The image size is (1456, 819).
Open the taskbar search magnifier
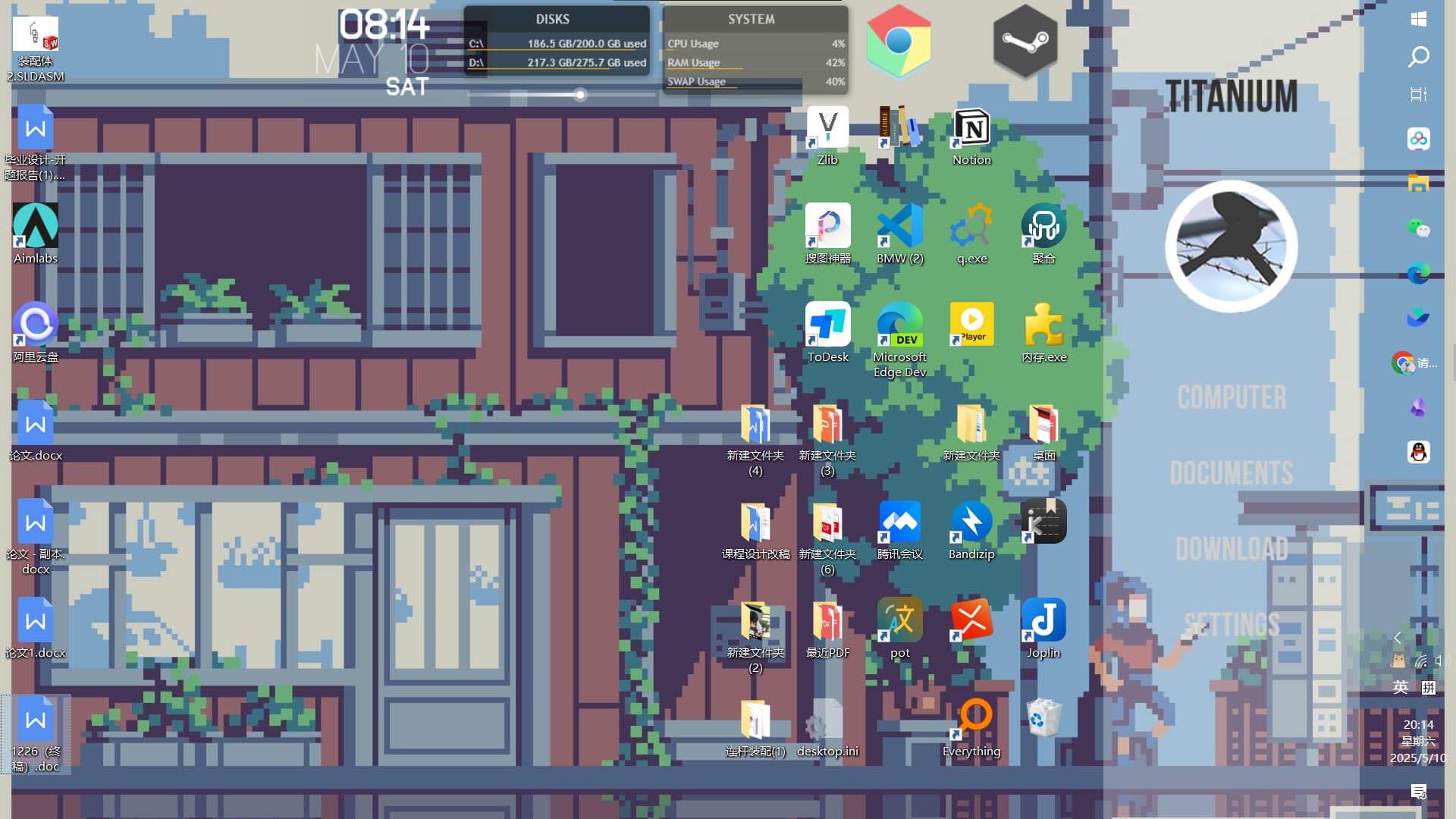(1419, 57)
